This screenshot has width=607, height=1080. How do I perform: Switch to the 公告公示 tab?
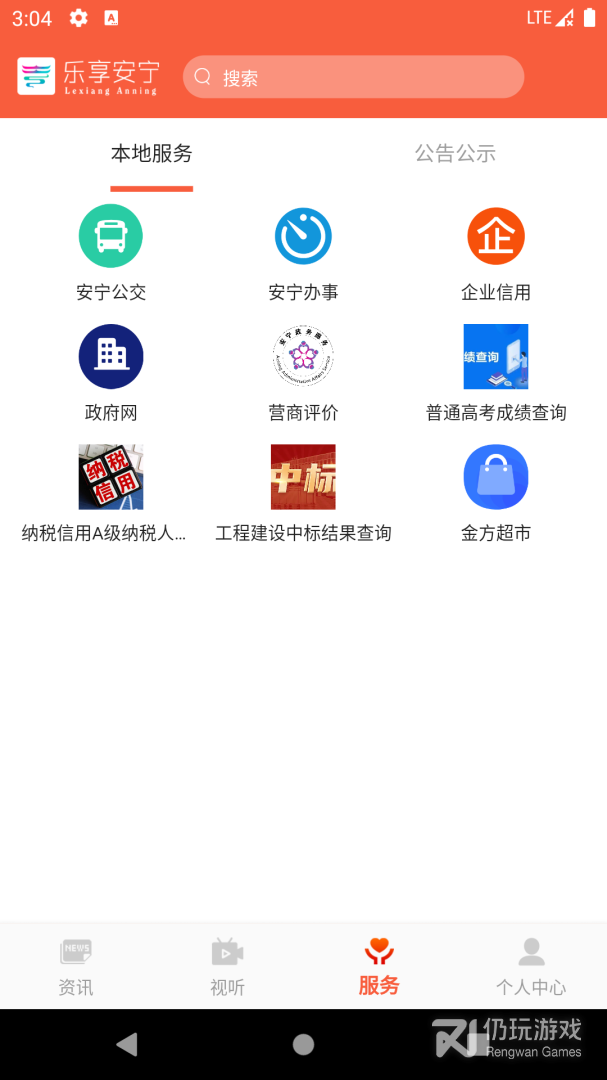point(455,154)
